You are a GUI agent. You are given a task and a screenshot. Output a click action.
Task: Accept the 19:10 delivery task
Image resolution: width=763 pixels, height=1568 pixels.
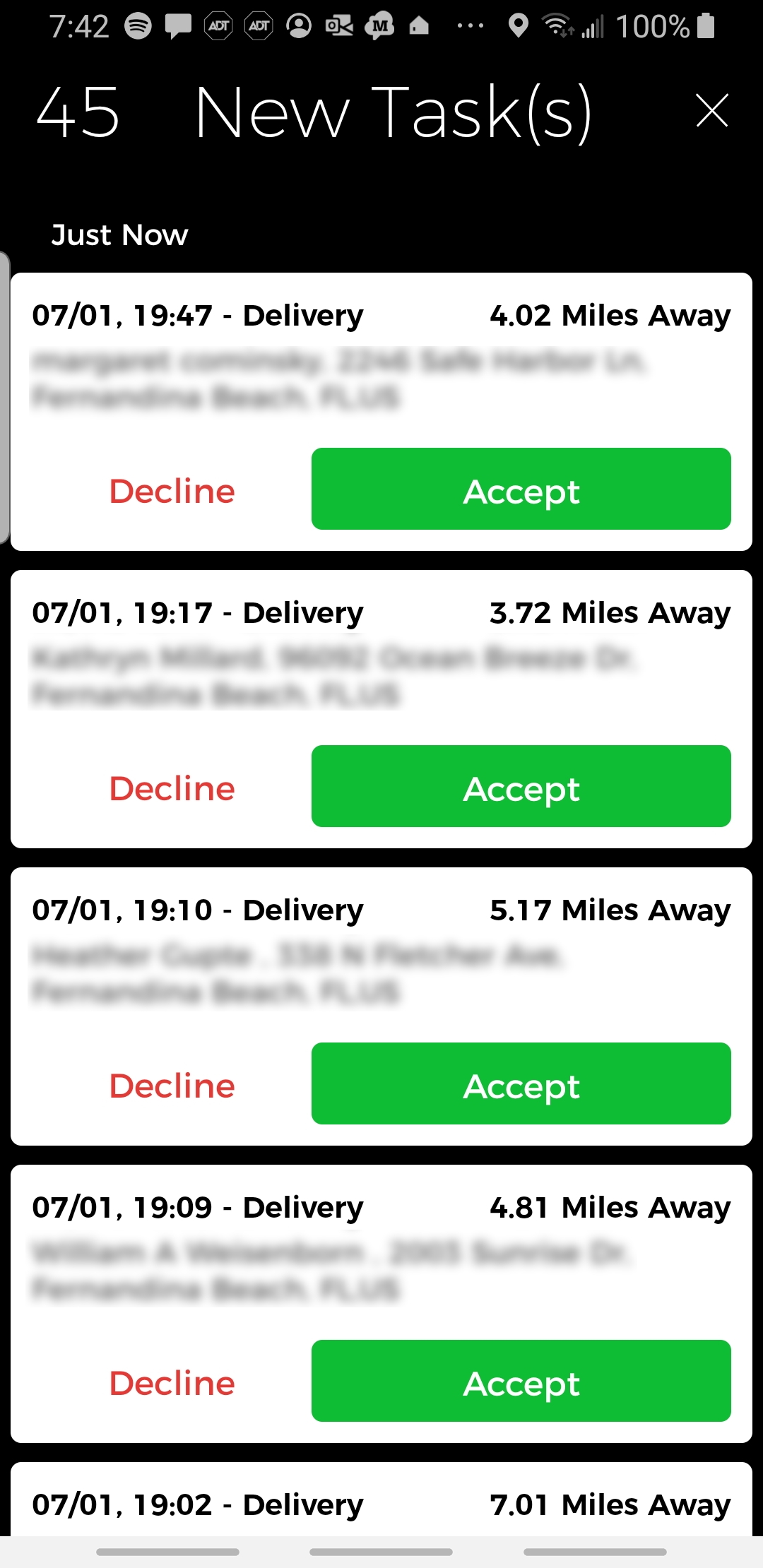521,1084
